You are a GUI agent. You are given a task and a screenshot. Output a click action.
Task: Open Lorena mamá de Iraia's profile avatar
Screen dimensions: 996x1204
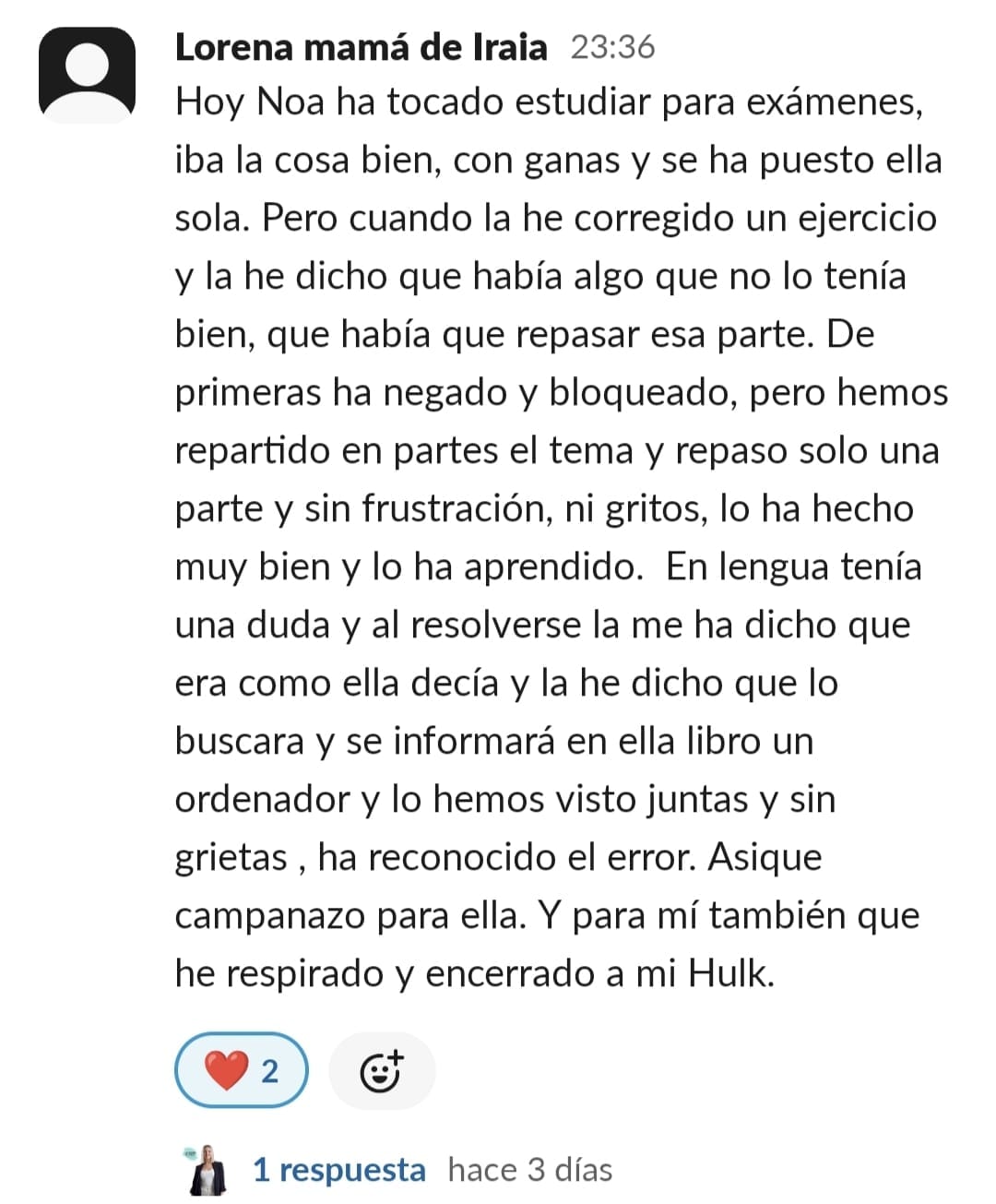pyautogui.click(x=87, y=76)
